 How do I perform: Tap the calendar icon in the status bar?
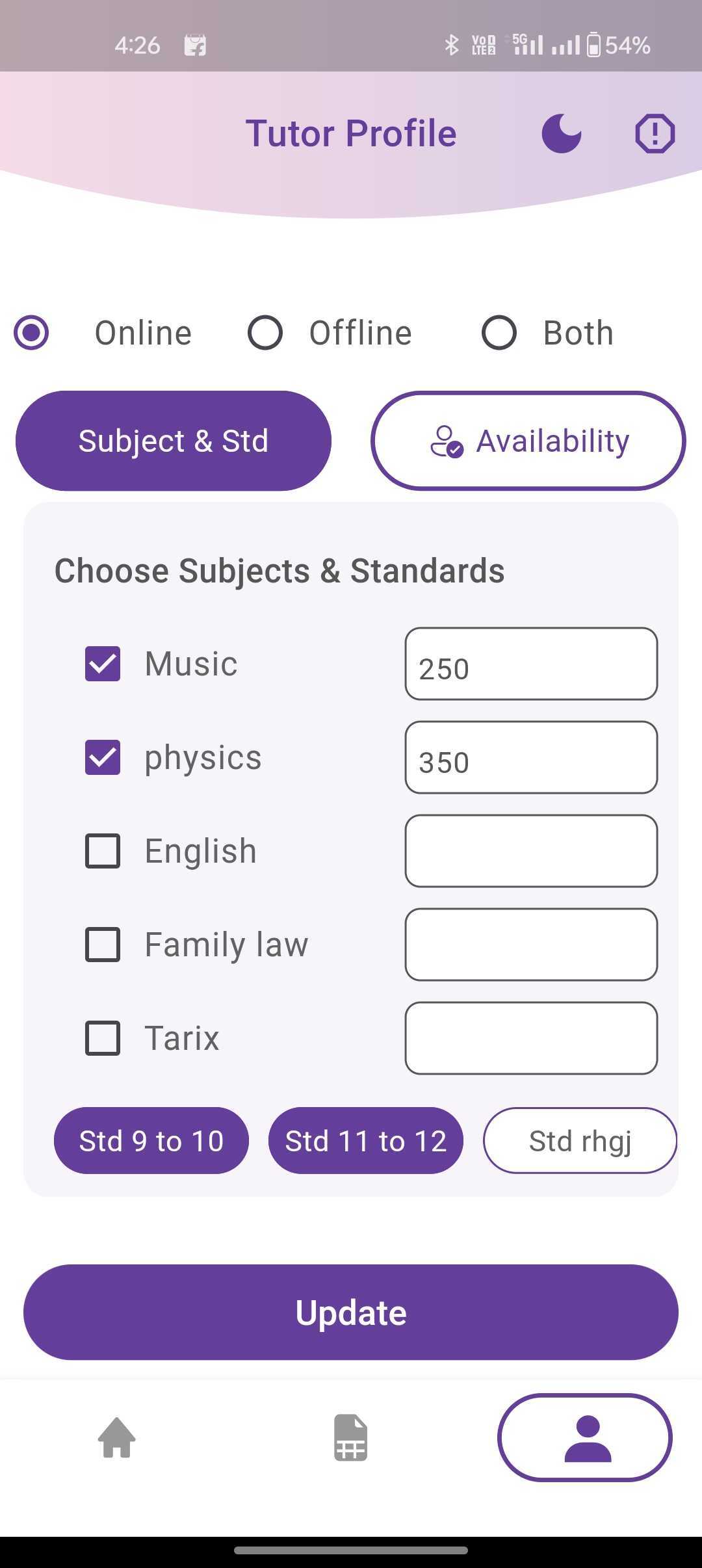[195, 44]
